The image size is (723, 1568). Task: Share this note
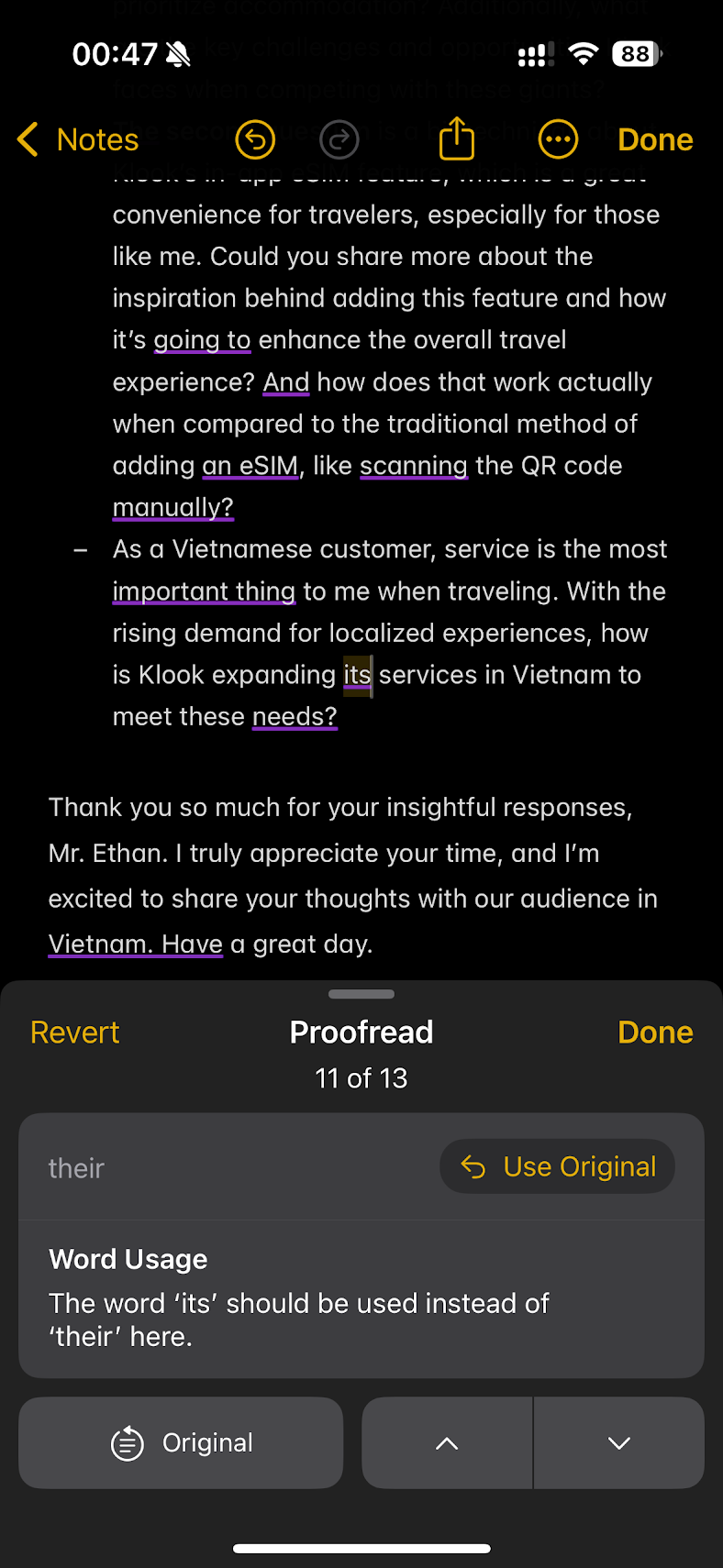click(x=457, y=139)
